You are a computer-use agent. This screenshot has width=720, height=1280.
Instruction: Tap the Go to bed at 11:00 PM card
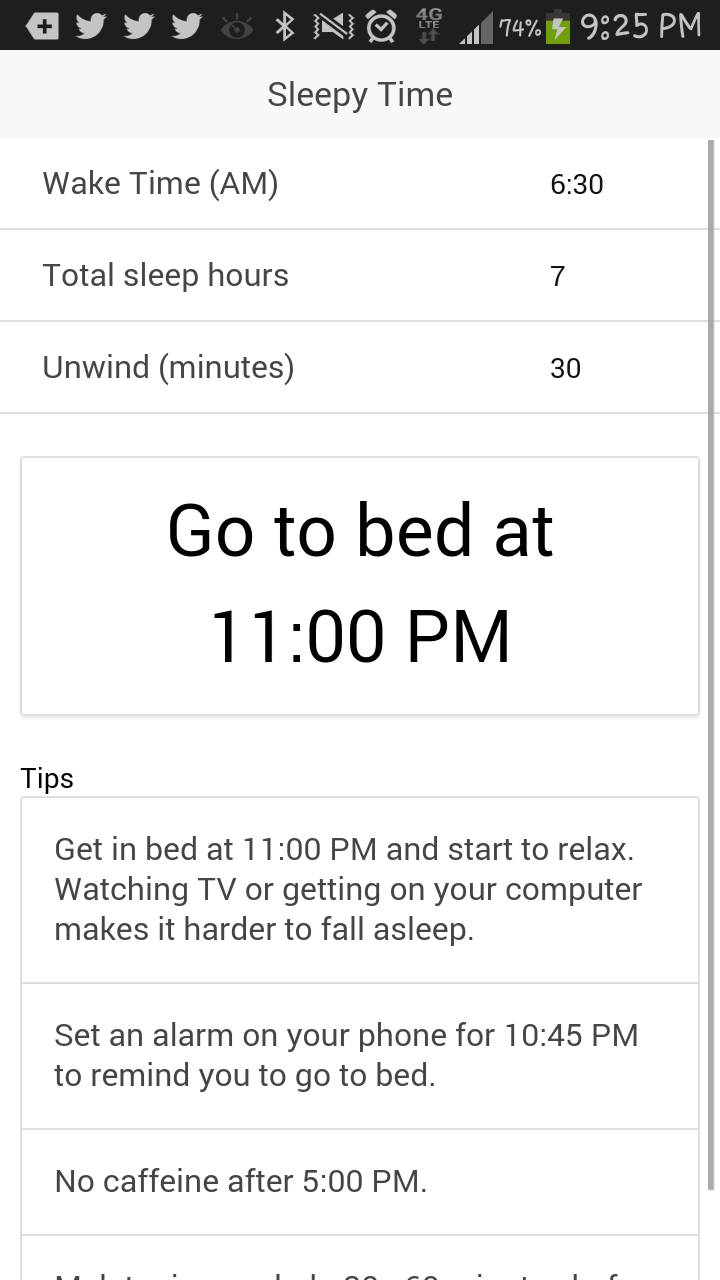360,586
